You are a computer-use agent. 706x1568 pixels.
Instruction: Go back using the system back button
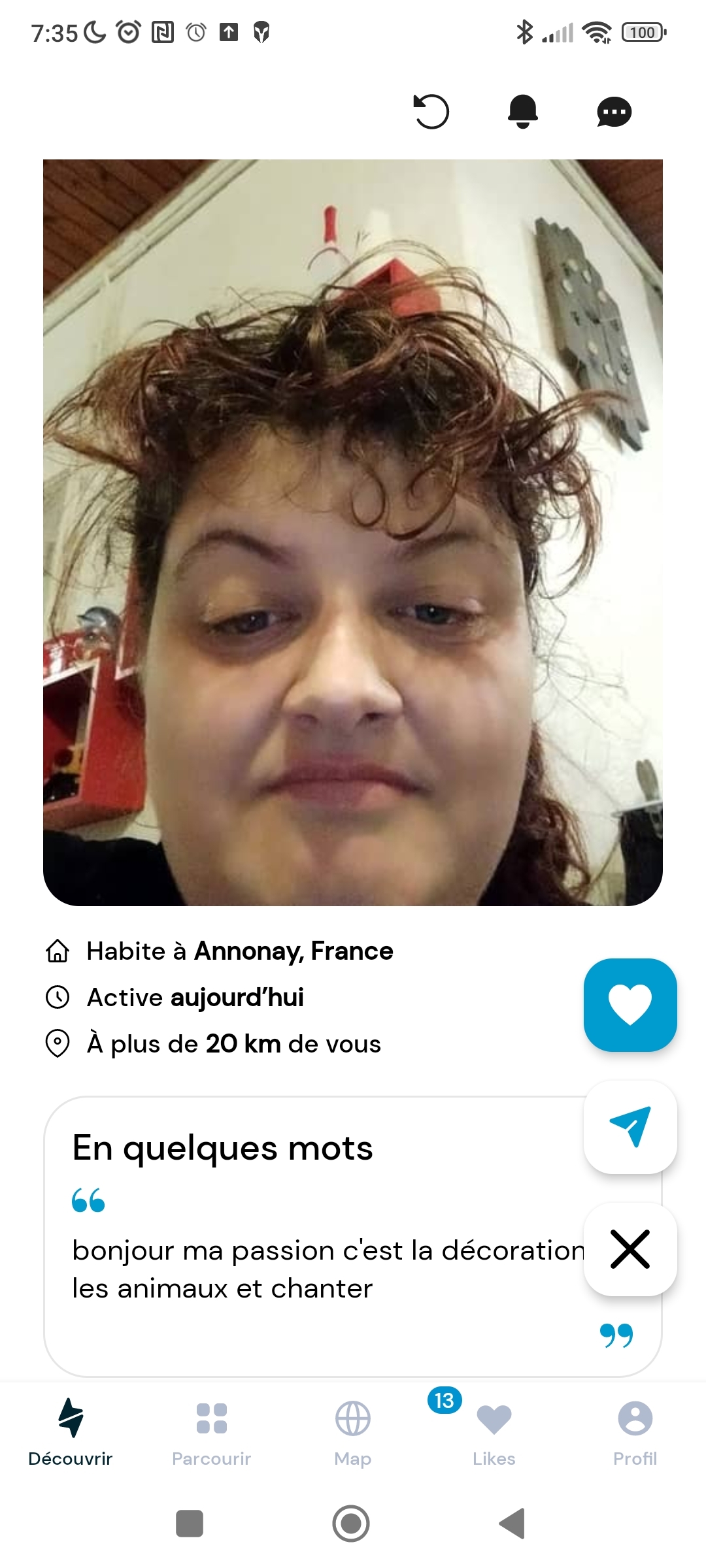tap(513, 1524)
